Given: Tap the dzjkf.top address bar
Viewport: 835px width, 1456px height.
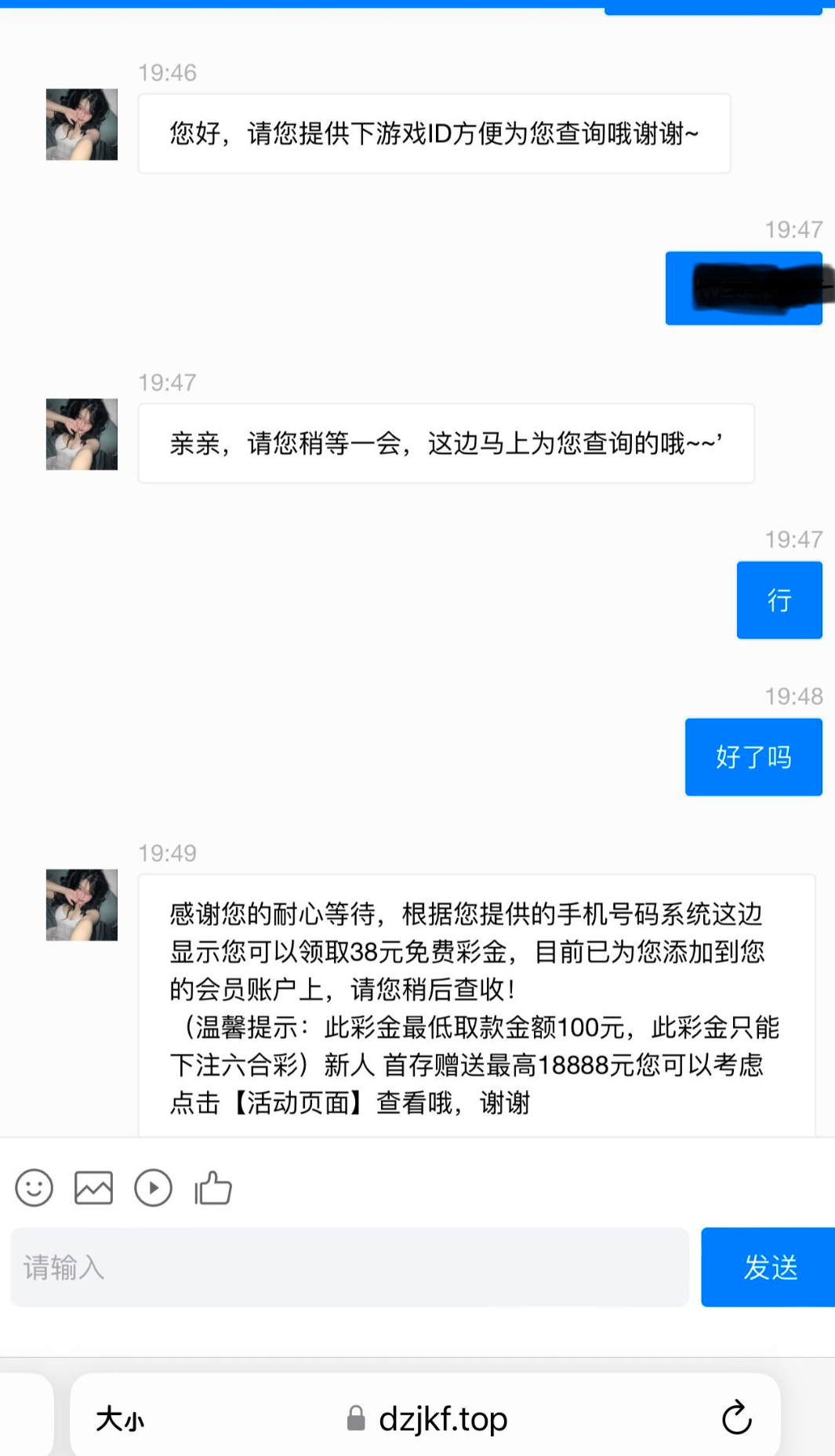Looking at the screenshot, I should (428, 1419).
